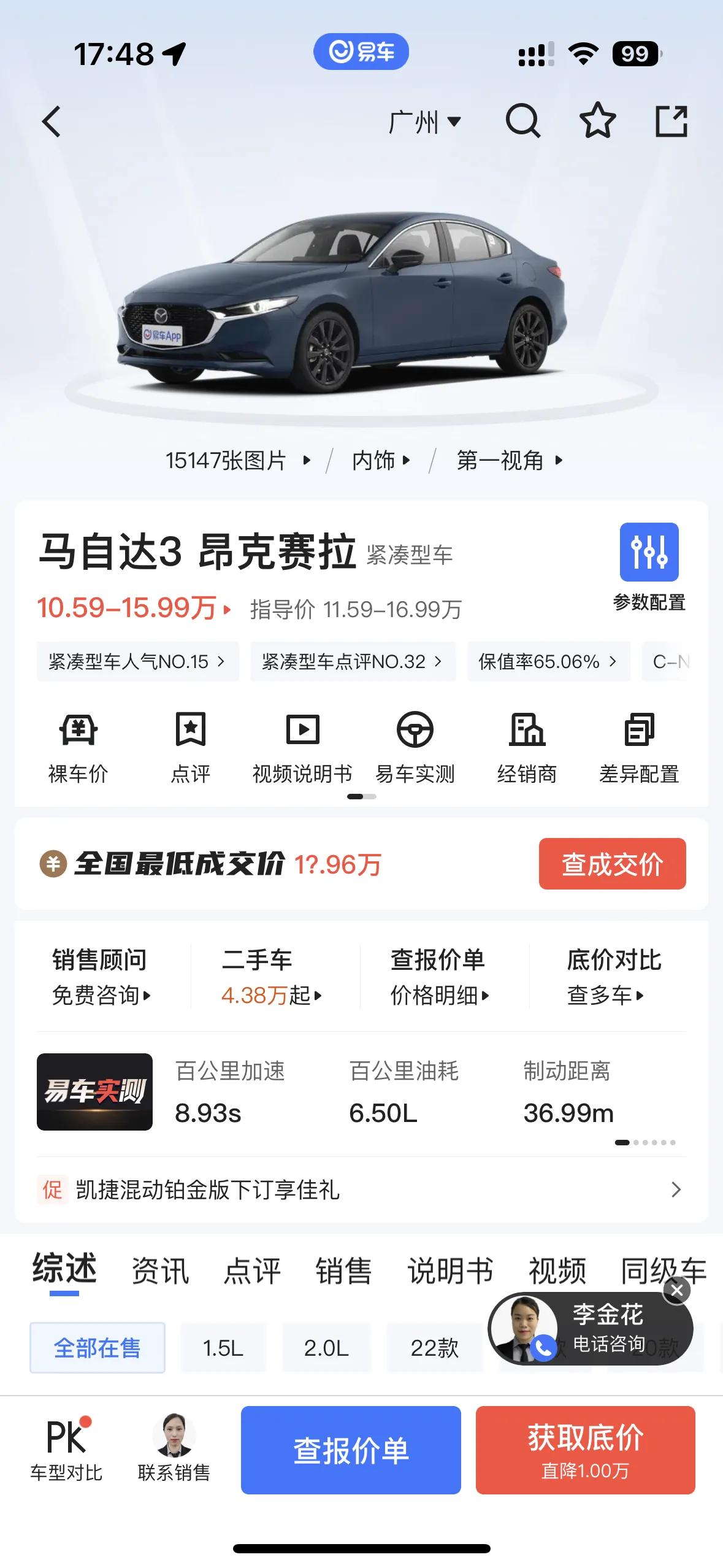The height and width of the screenshot is (1568, 723).
Task: Open 裸车价 shortcut
Action: tap(78, 747)
